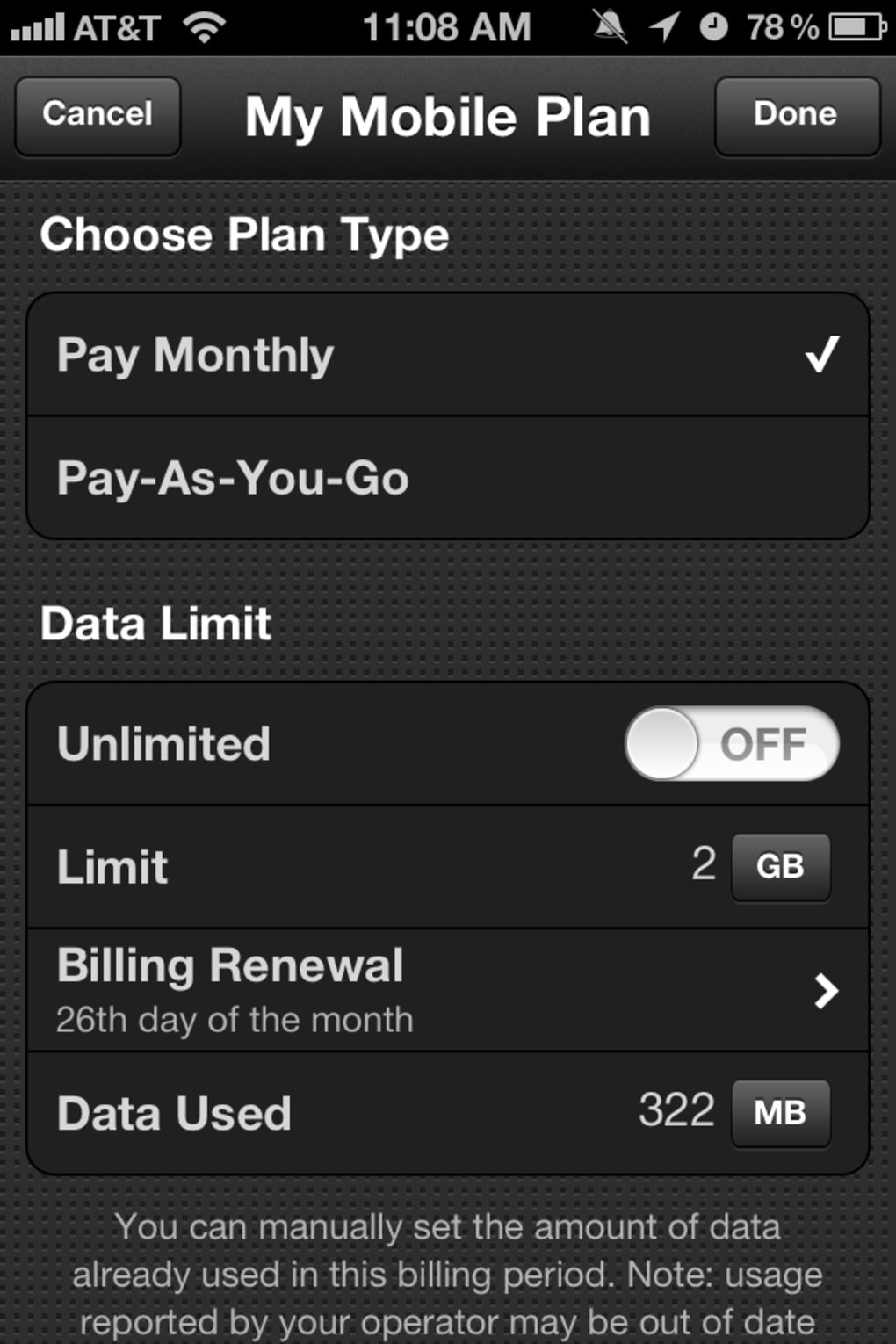Viewport: 896px width, 1344px height.
Task: Select the Pay Monthly plan type
Action: pyautogui.click(x=448, y=355)
